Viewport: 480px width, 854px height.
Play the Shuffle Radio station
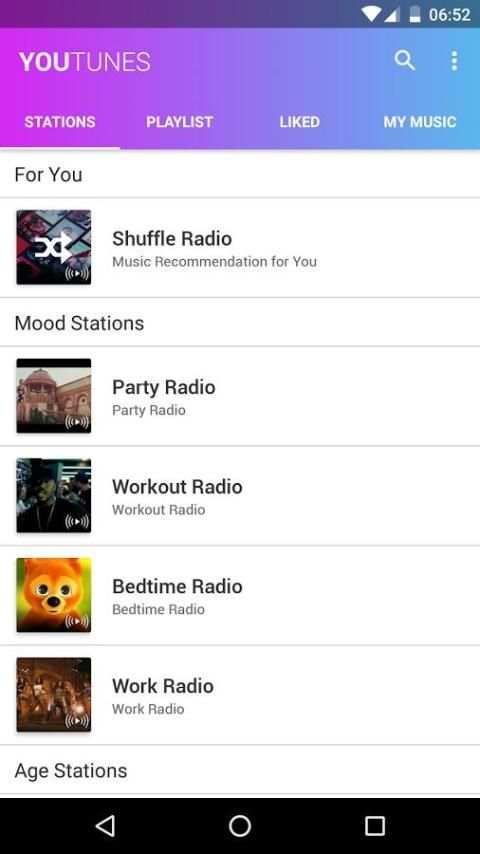240,248
